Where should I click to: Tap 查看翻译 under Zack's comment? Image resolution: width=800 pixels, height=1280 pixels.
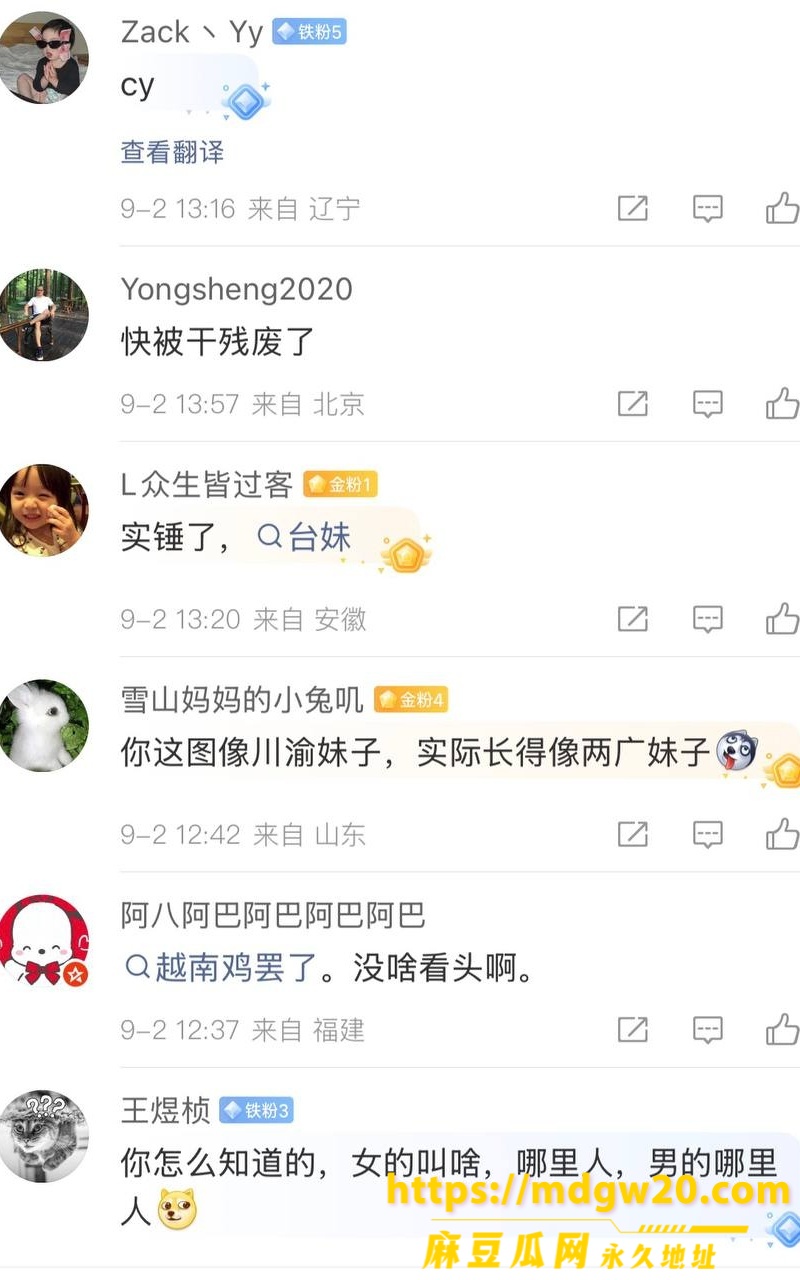tap(172, 152)
